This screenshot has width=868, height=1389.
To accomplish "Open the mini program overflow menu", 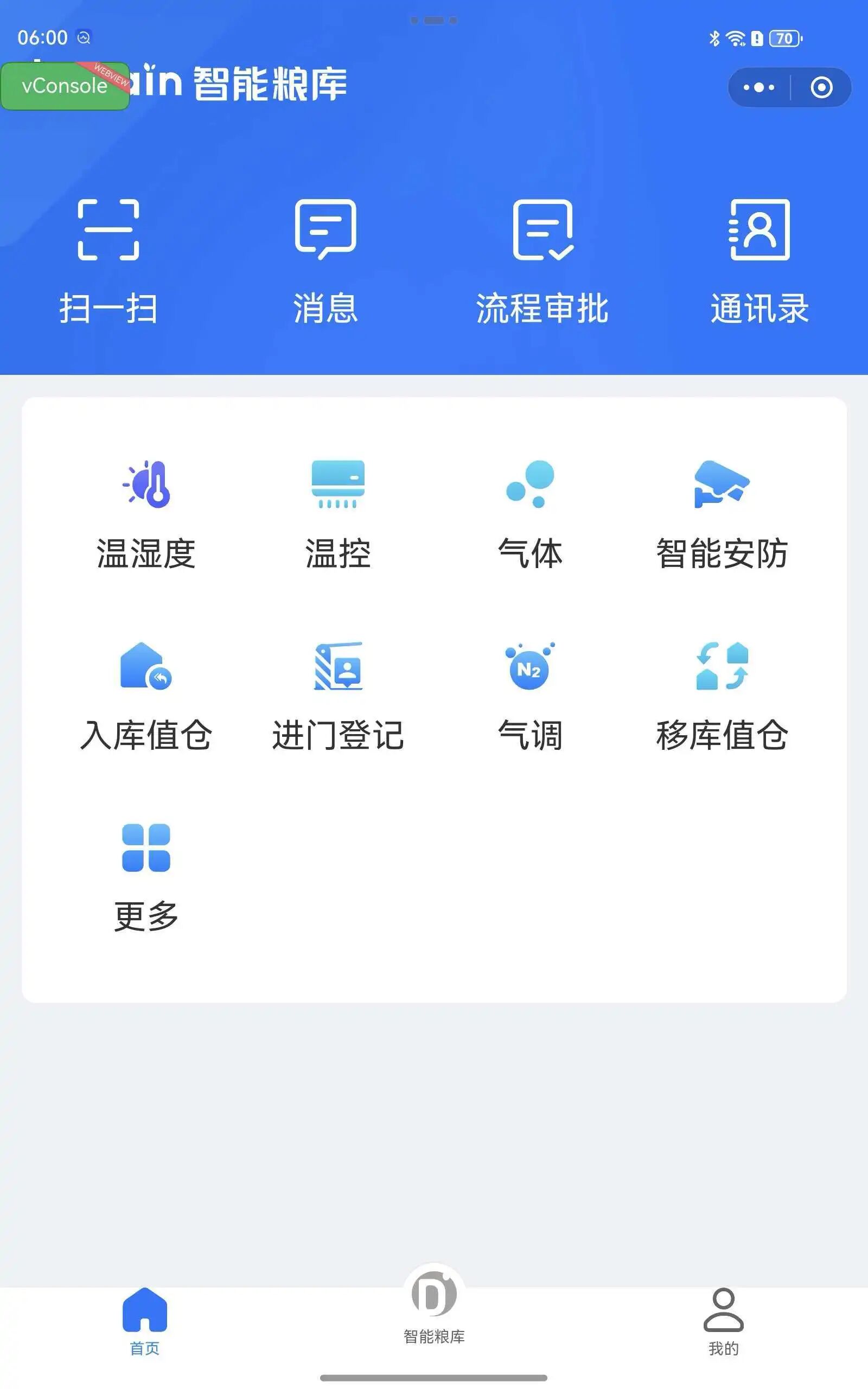I will click(x=758, y=87).
